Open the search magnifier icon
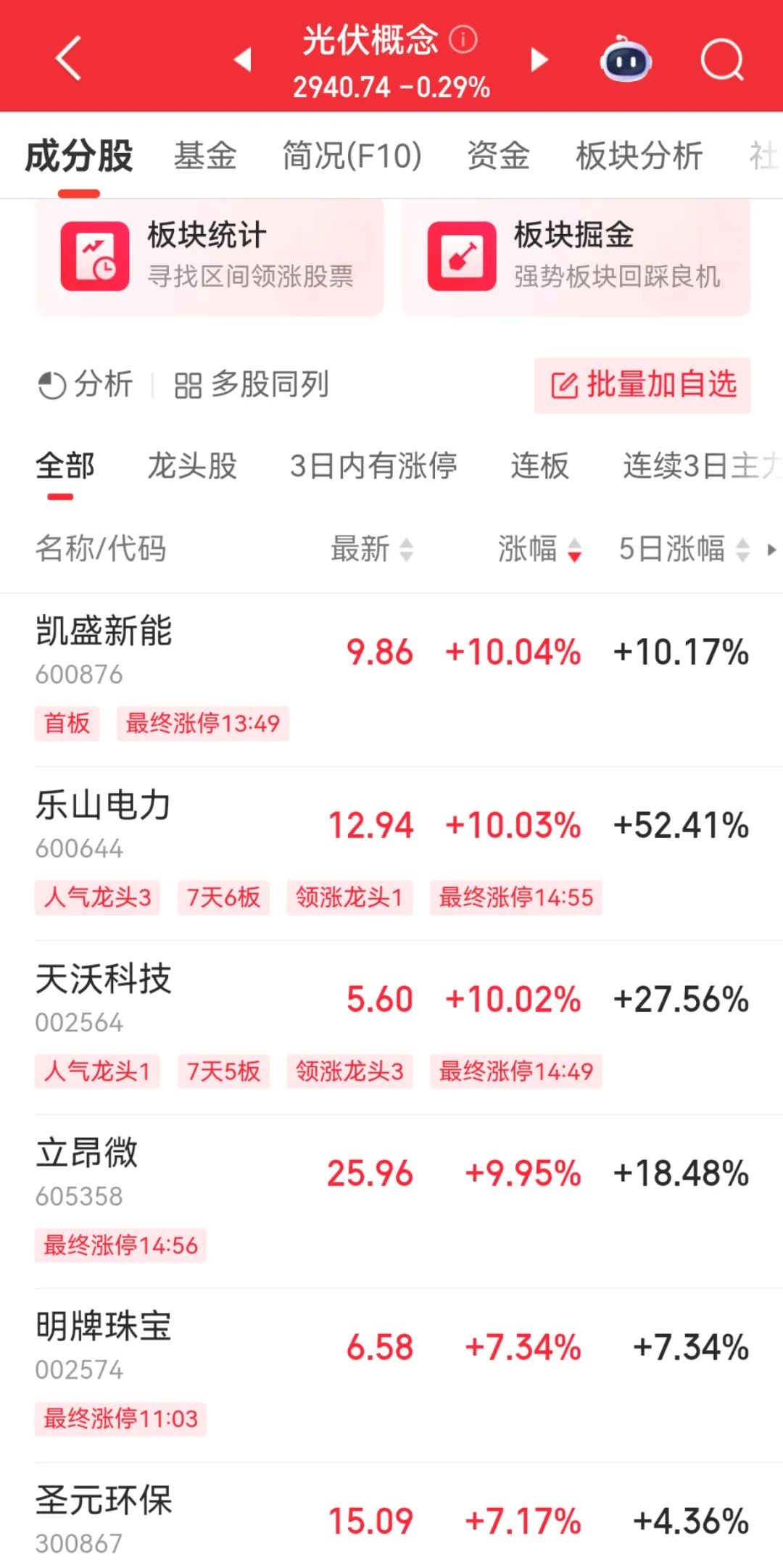 [x=722, y=59]
